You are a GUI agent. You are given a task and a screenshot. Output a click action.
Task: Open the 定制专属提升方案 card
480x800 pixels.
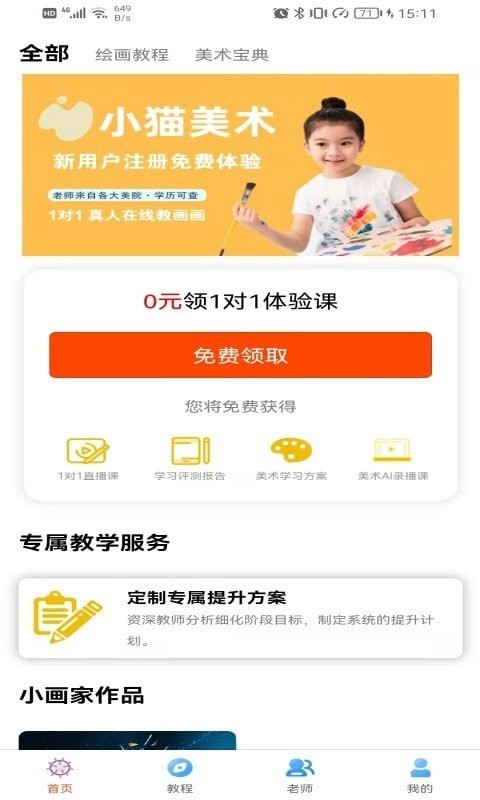240,618
